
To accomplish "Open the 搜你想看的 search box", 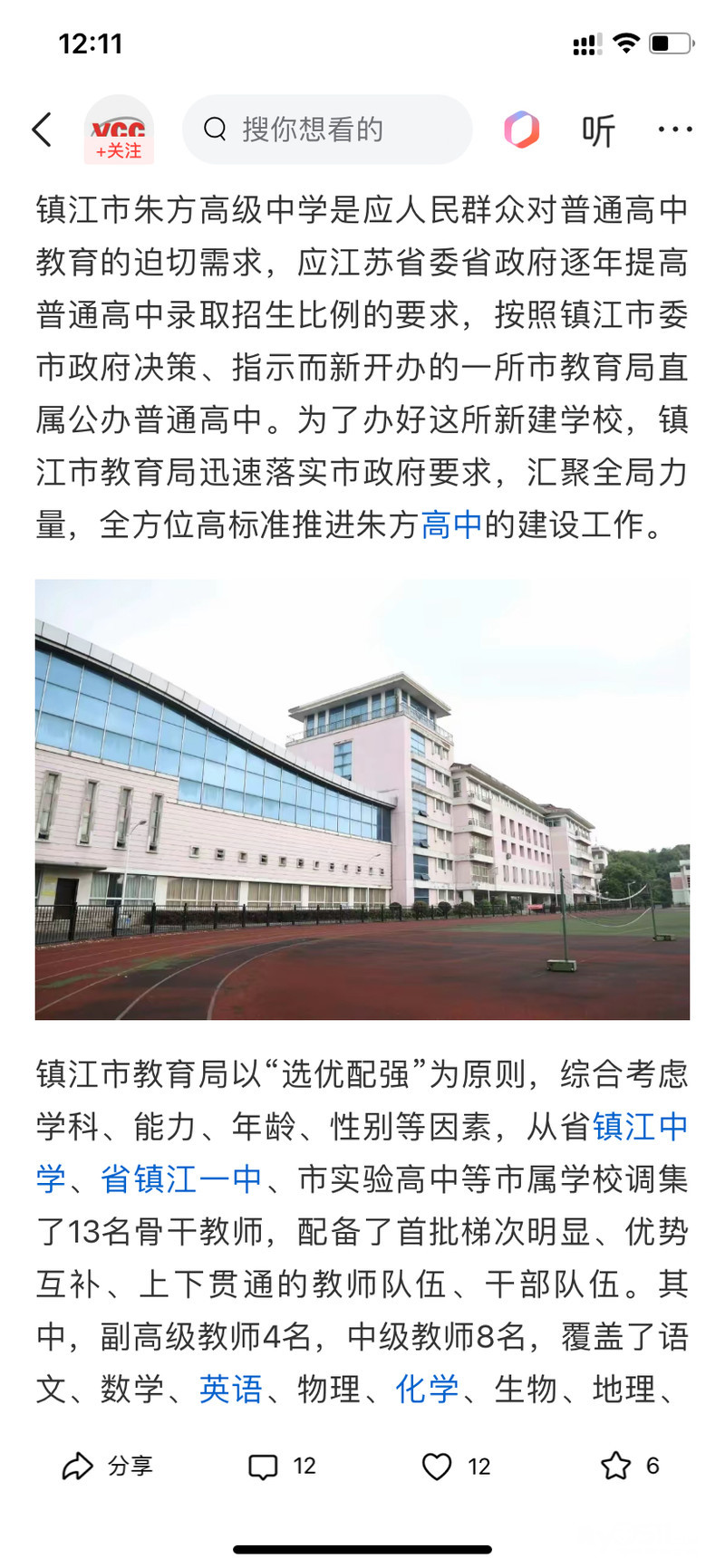I will coord(326,130).
